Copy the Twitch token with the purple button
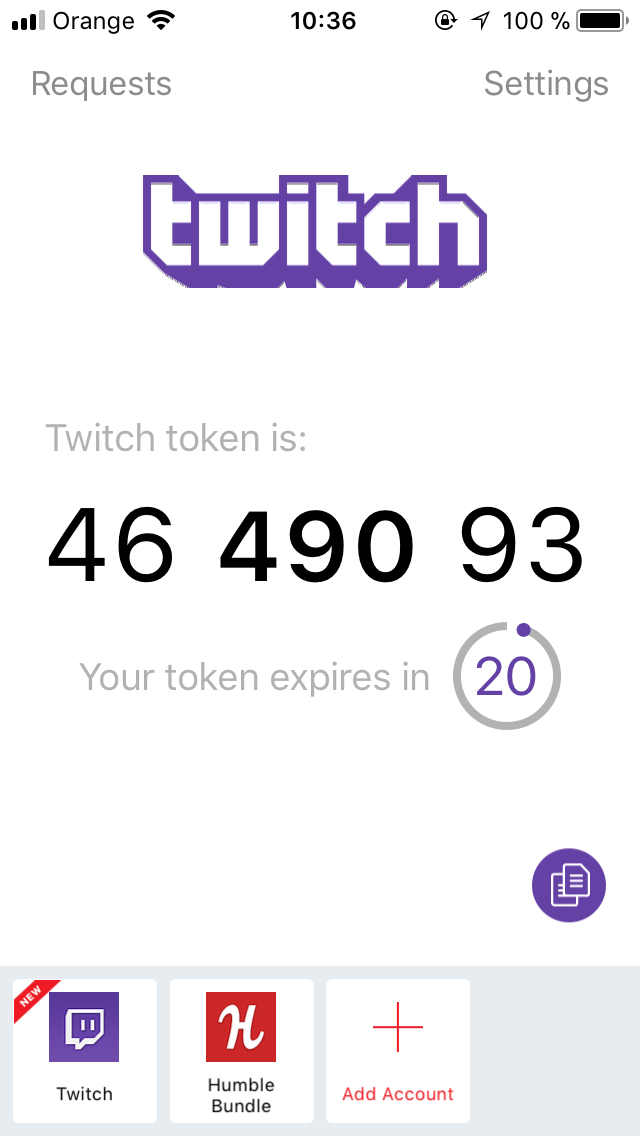This screenshot has width=640, height=1136. (569, 885)
